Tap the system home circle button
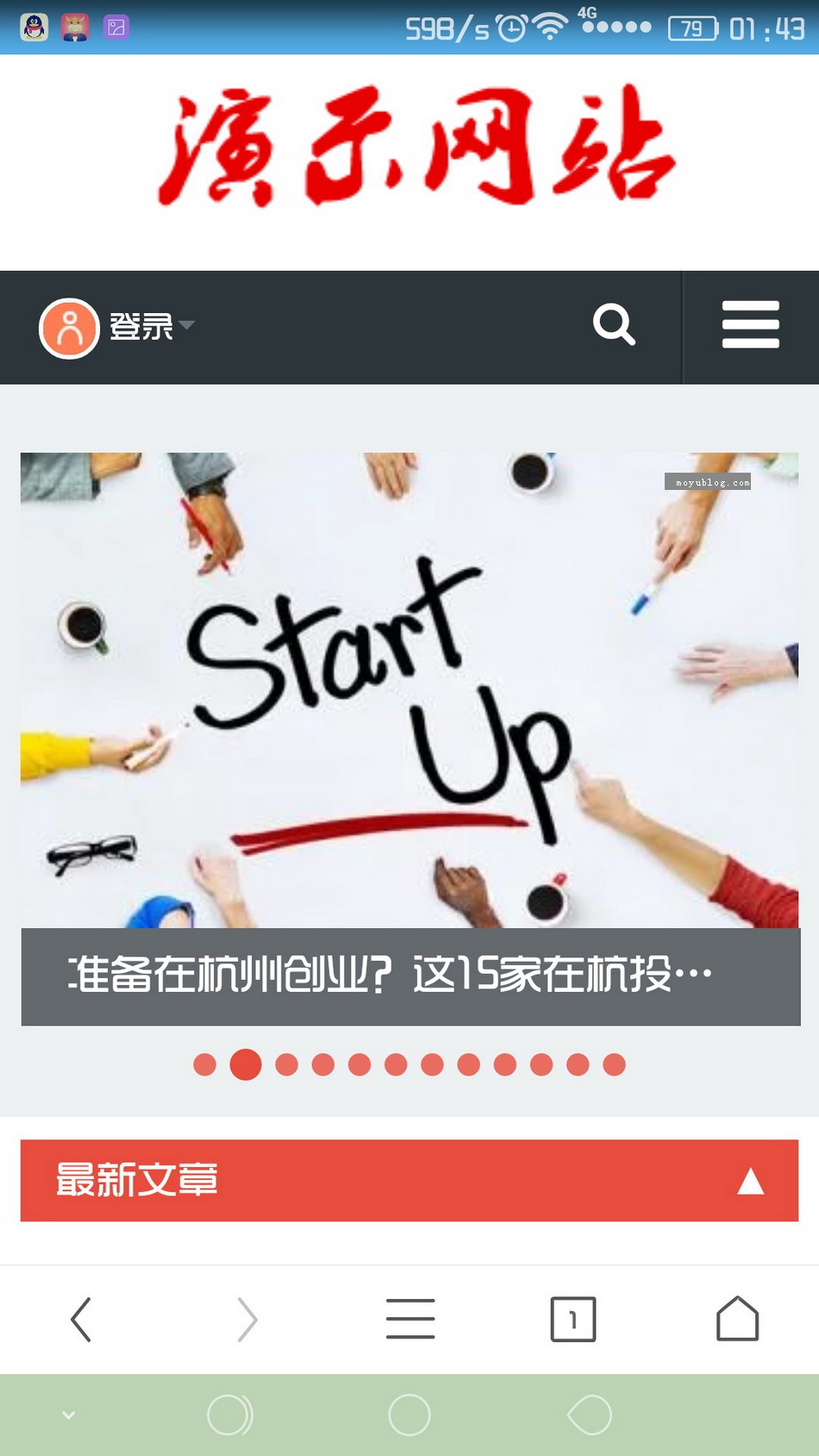This screenshot has height=1456, width=819. coord(409,1415)
